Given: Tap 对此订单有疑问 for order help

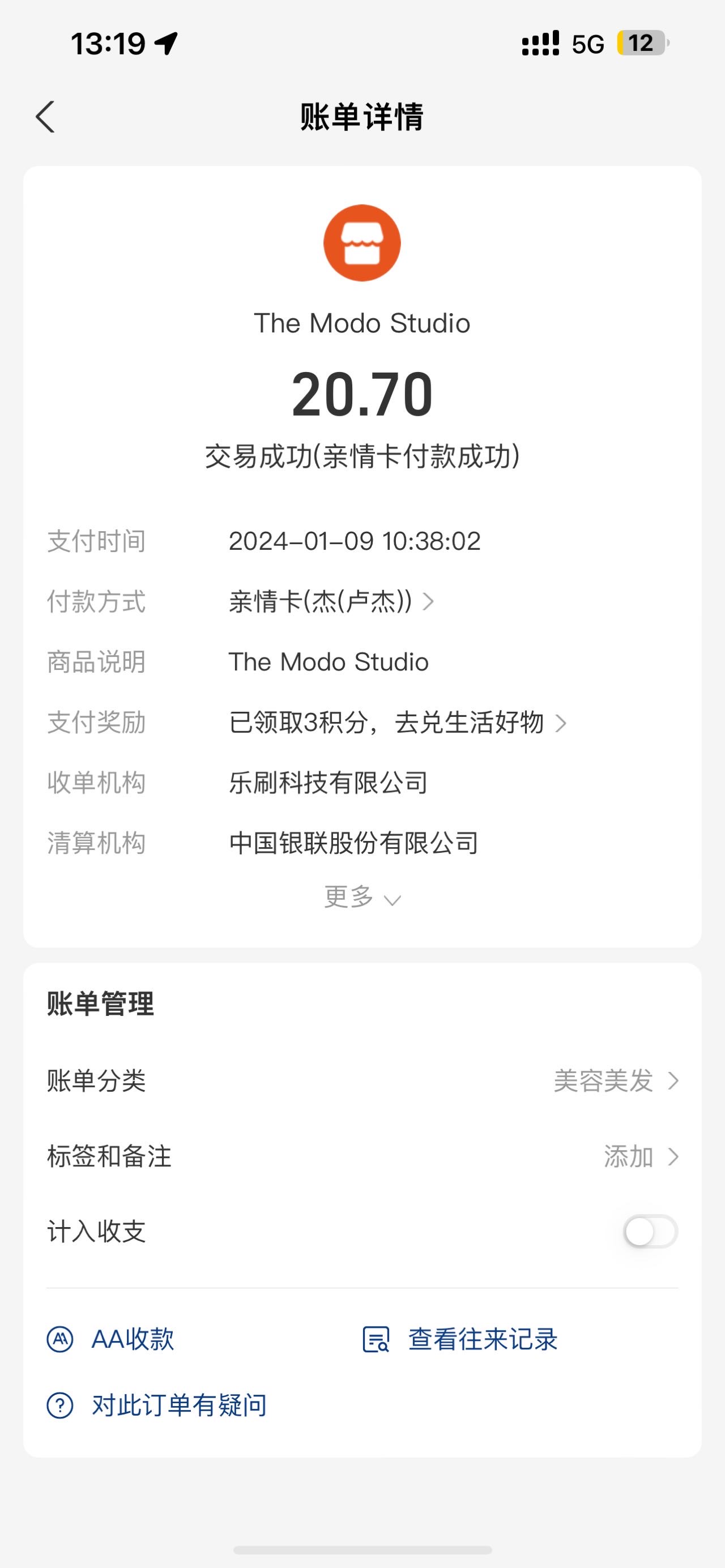Looking at the screenshot, I should point(157,1405).
